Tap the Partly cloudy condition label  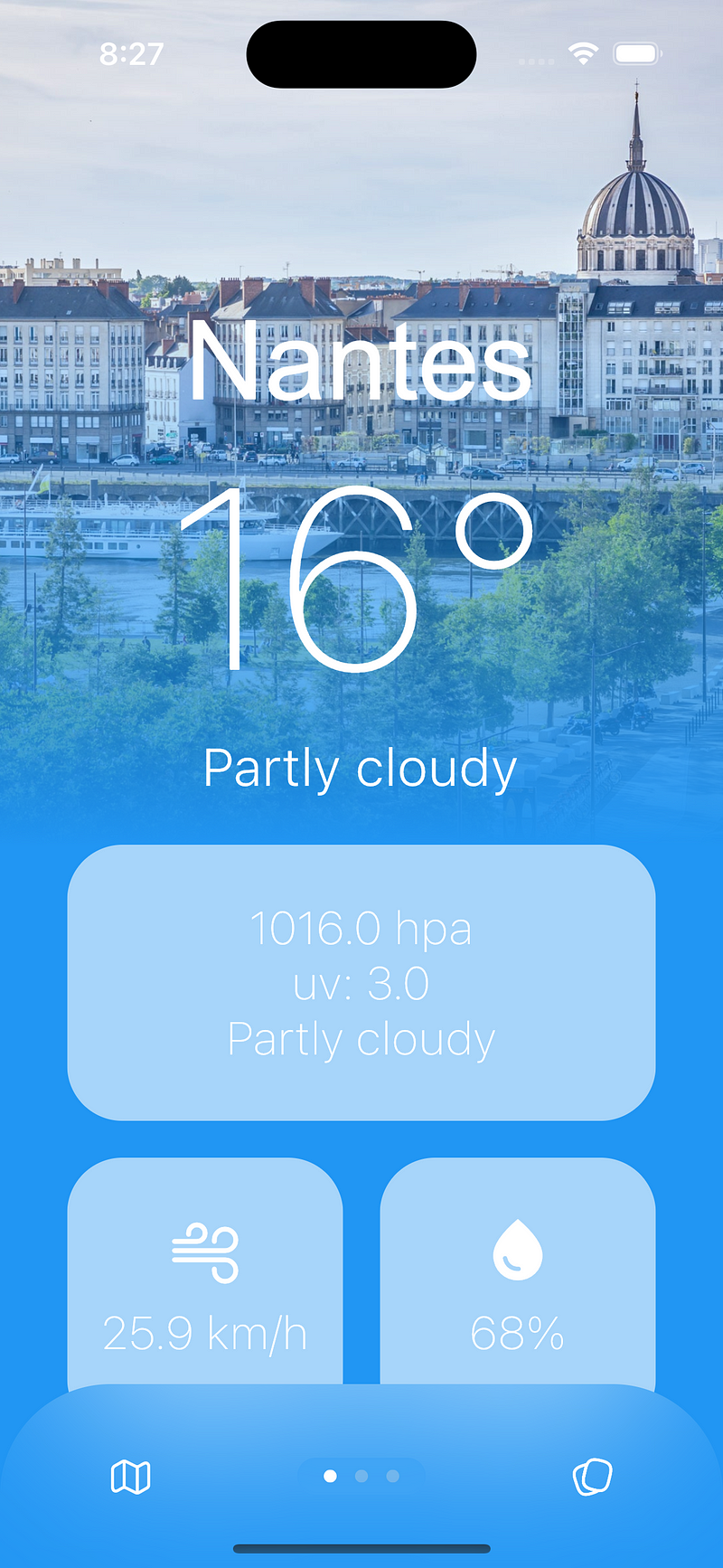(361, 770)
